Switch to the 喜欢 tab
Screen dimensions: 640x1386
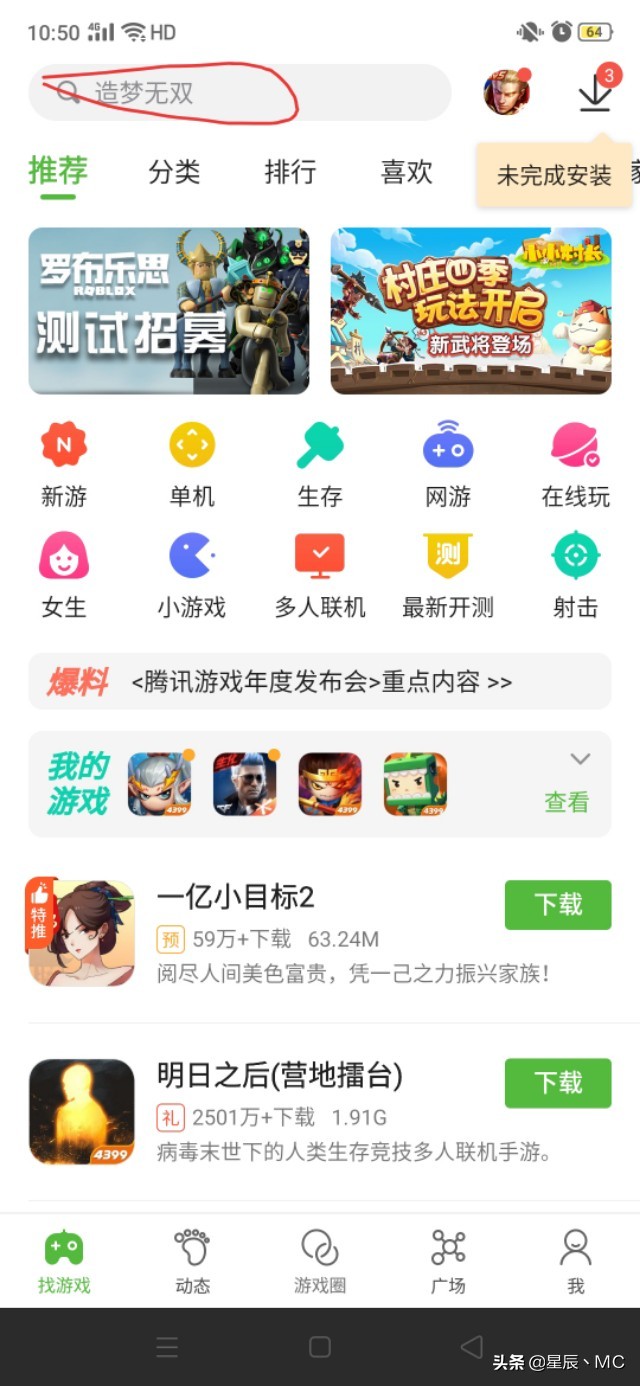point(406,172)
